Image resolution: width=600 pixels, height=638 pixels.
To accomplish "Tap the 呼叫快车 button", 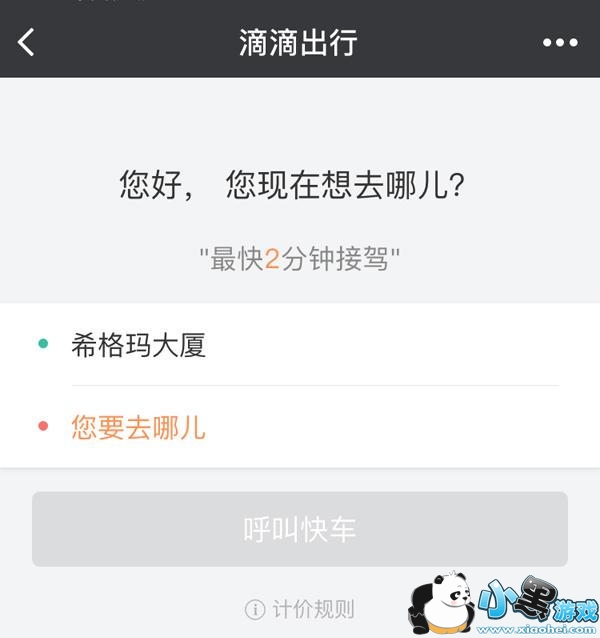I will coord(300,529).
